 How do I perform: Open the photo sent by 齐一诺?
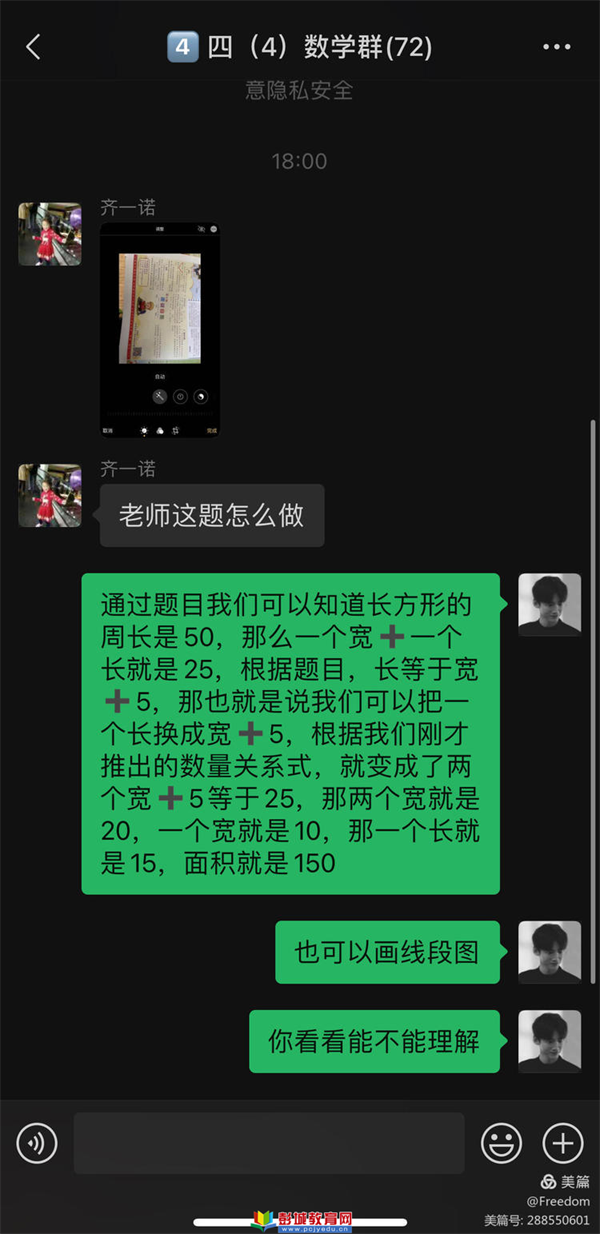159,330
